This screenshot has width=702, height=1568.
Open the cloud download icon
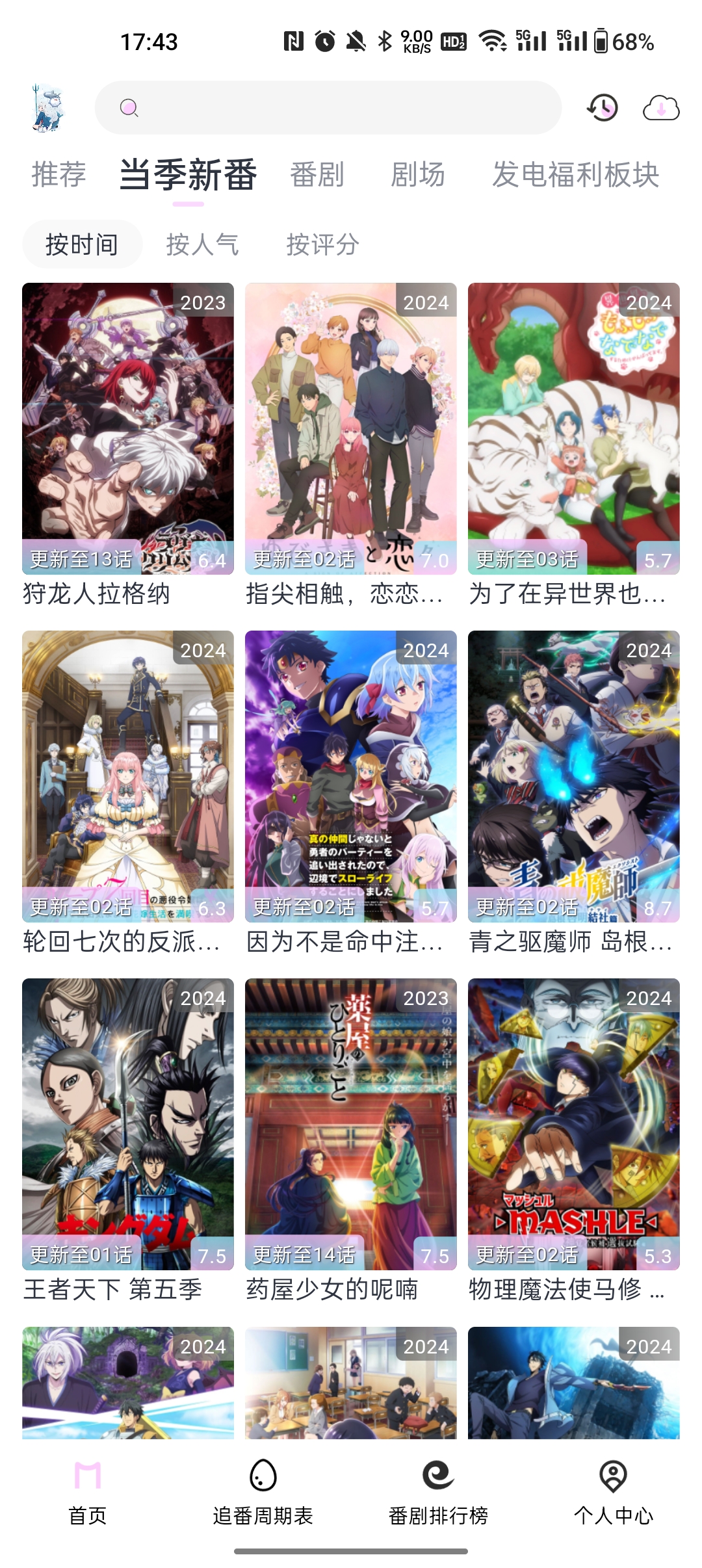click(661, 108)
